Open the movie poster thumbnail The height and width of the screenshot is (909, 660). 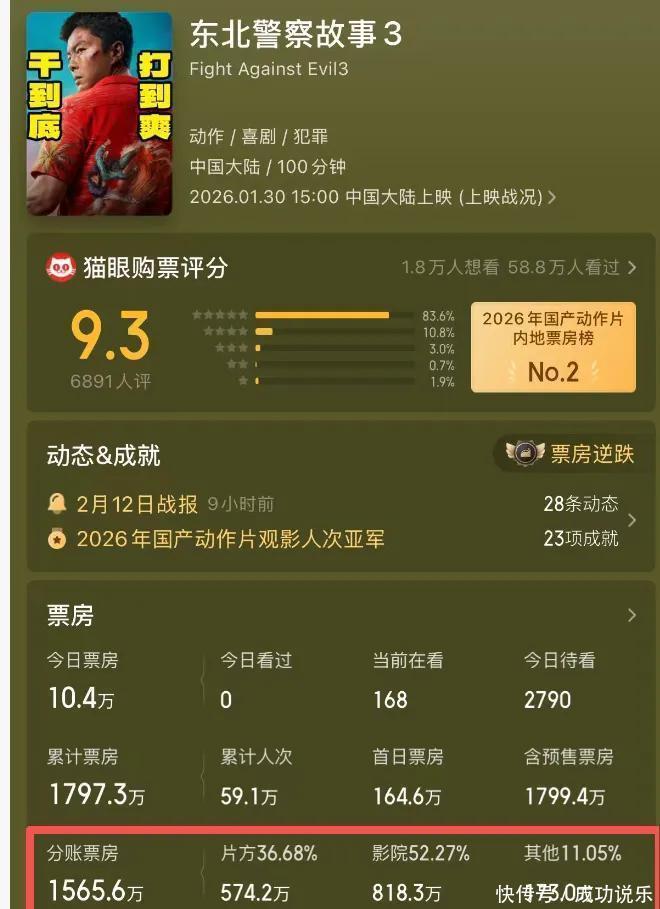[99, 114]
